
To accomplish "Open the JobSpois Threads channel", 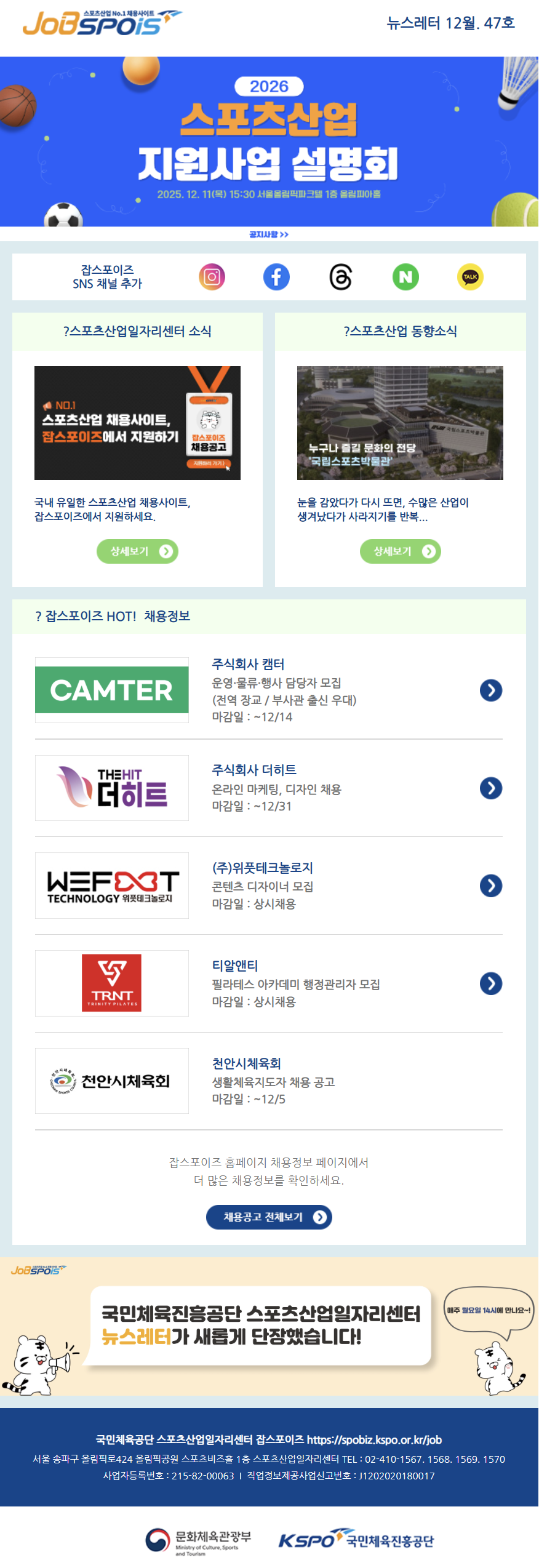I will 341,277.
